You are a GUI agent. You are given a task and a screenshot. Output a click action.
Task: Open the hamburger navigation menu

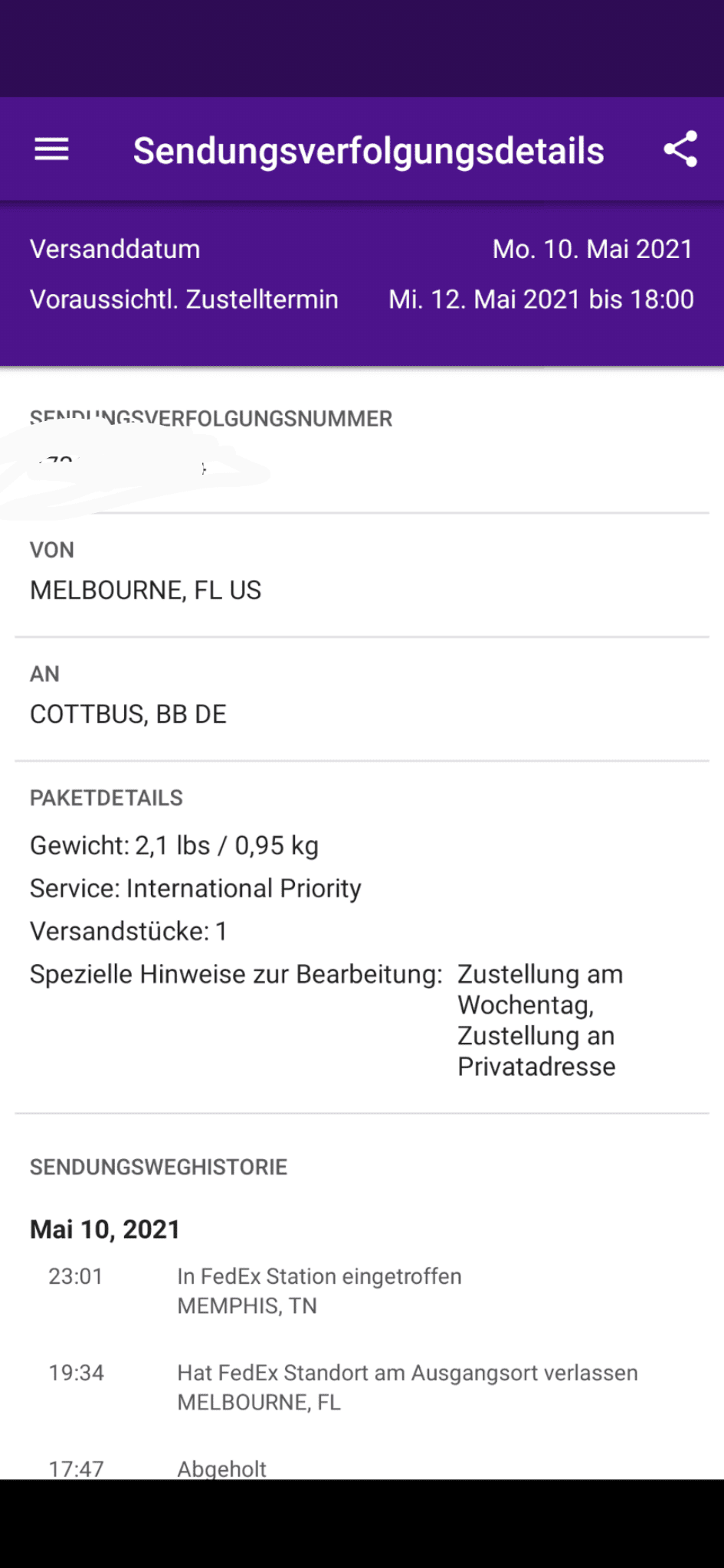pyautogui.click(x=51, y=150)
